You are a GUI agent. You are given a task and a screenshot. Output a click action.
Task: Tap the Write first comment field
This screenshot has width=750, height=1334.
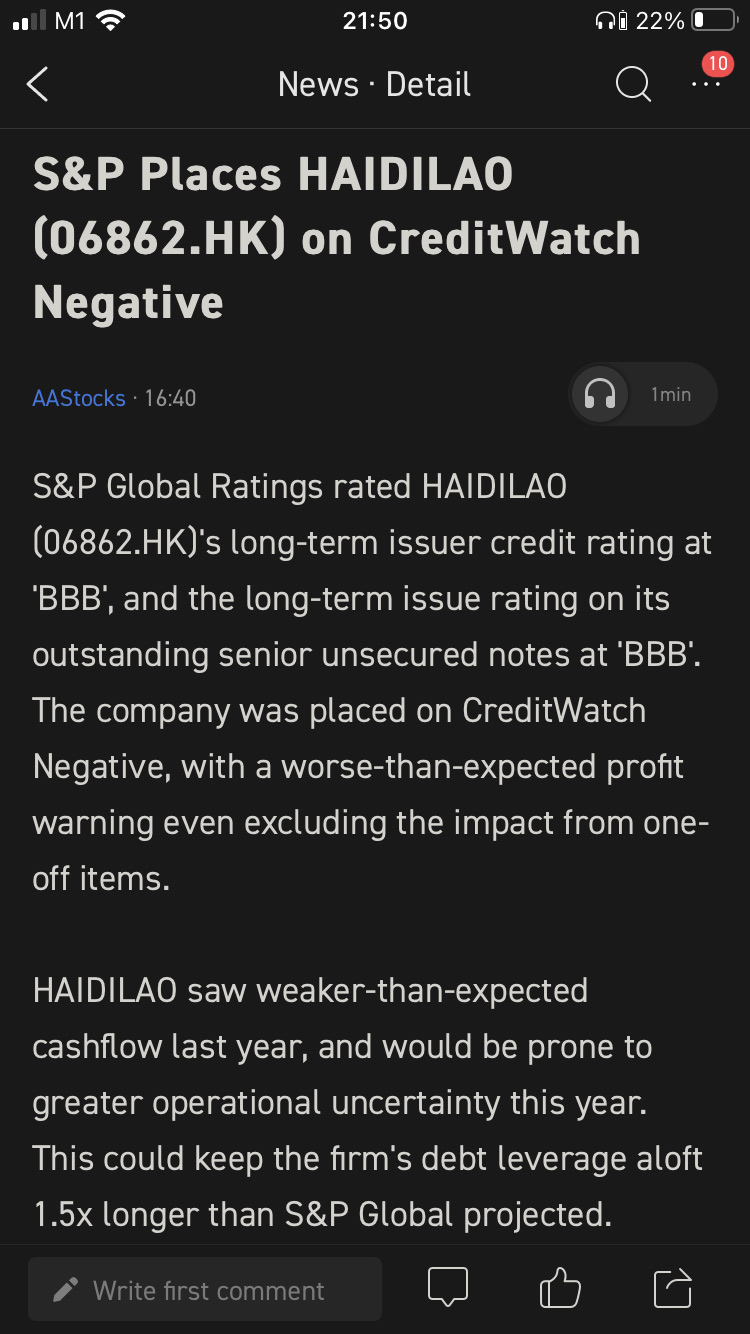(x=205, y=1290)
